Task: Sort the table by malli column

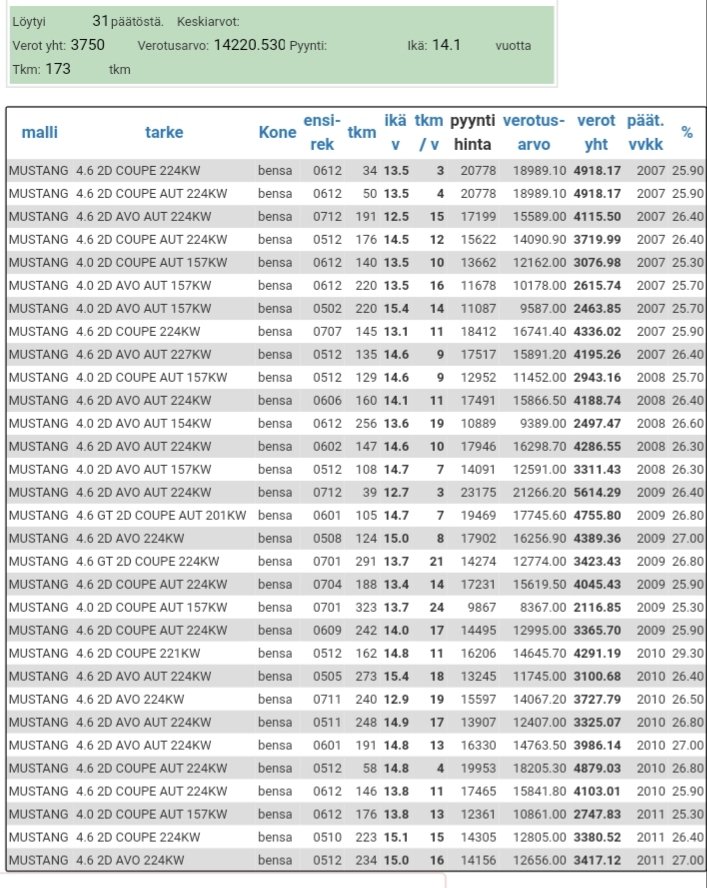Action: 39,132
